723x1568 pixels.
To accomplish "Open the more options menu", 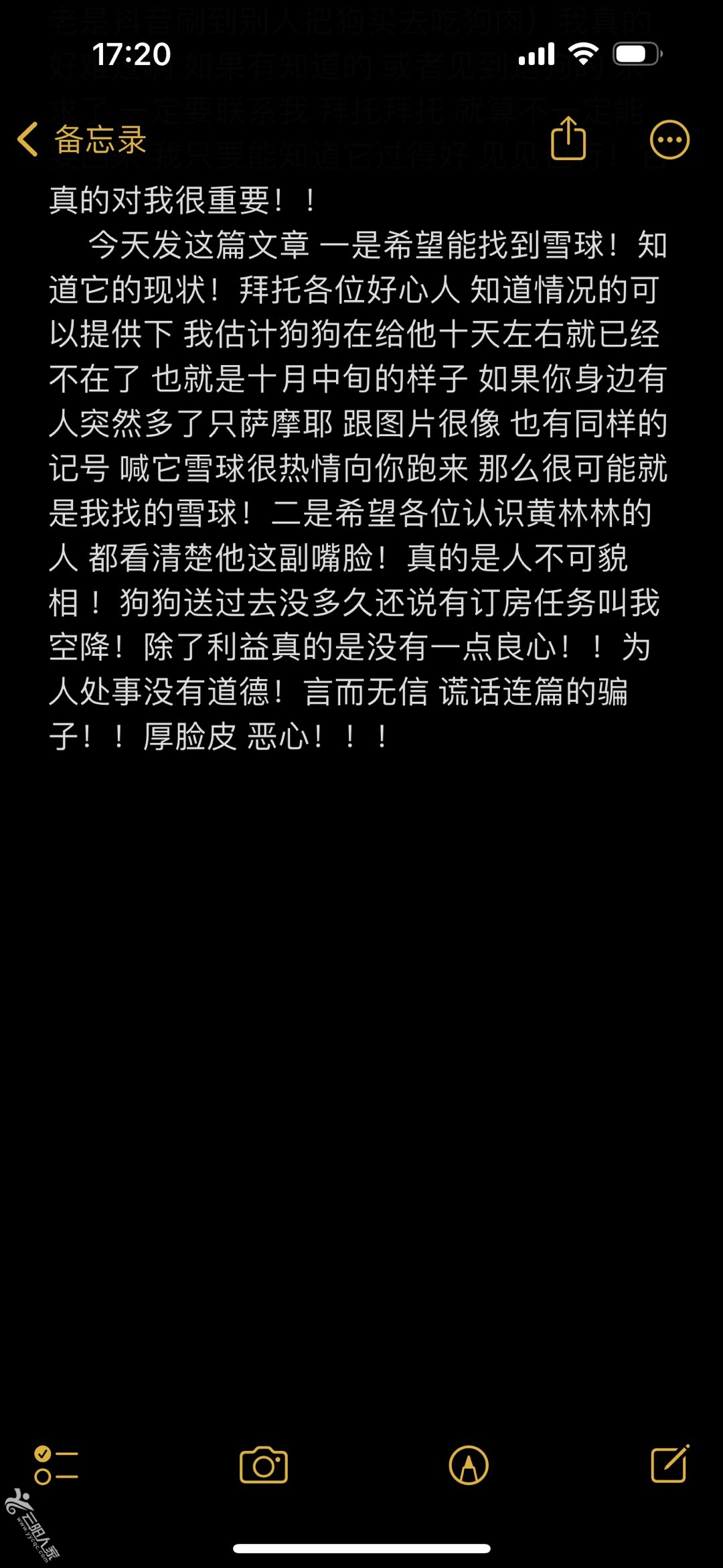I will 669,140.
